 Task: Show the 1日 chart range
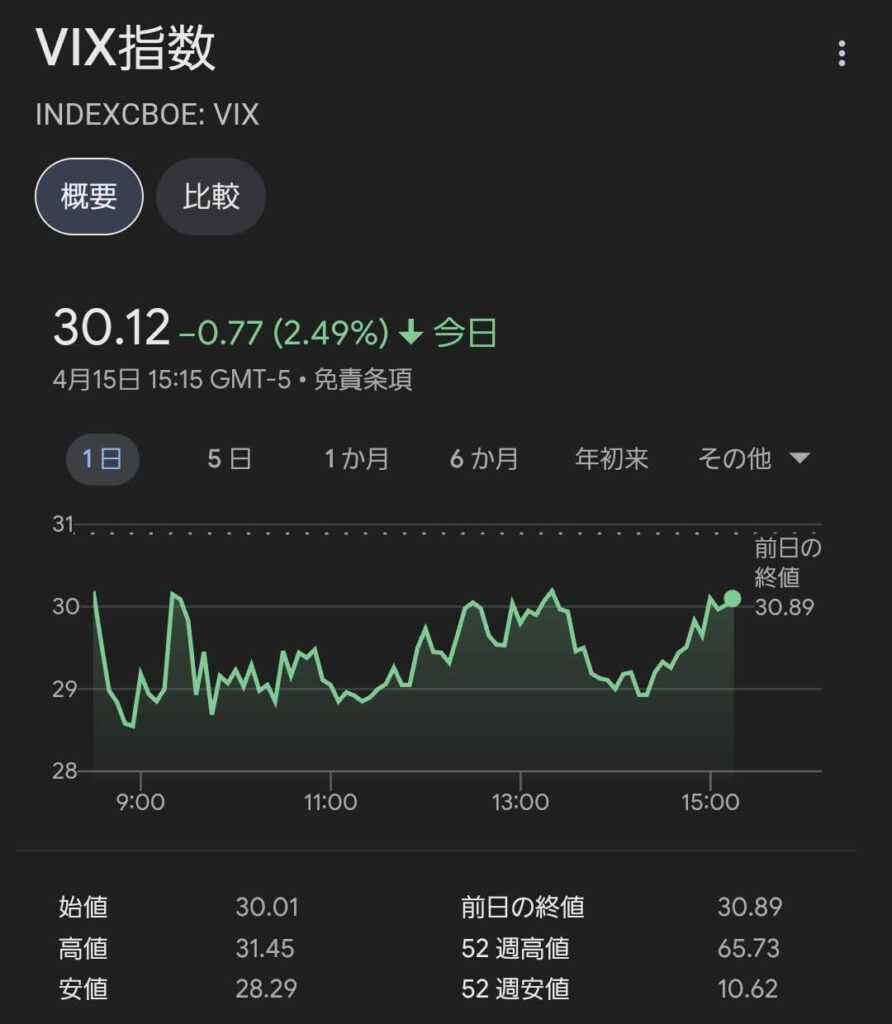[102, 459]
